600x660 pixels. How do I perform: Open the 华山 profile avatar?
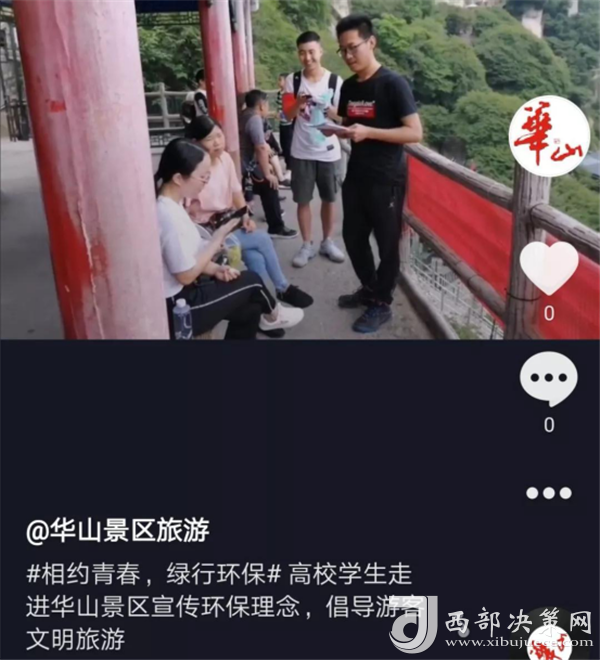(548, 136)
